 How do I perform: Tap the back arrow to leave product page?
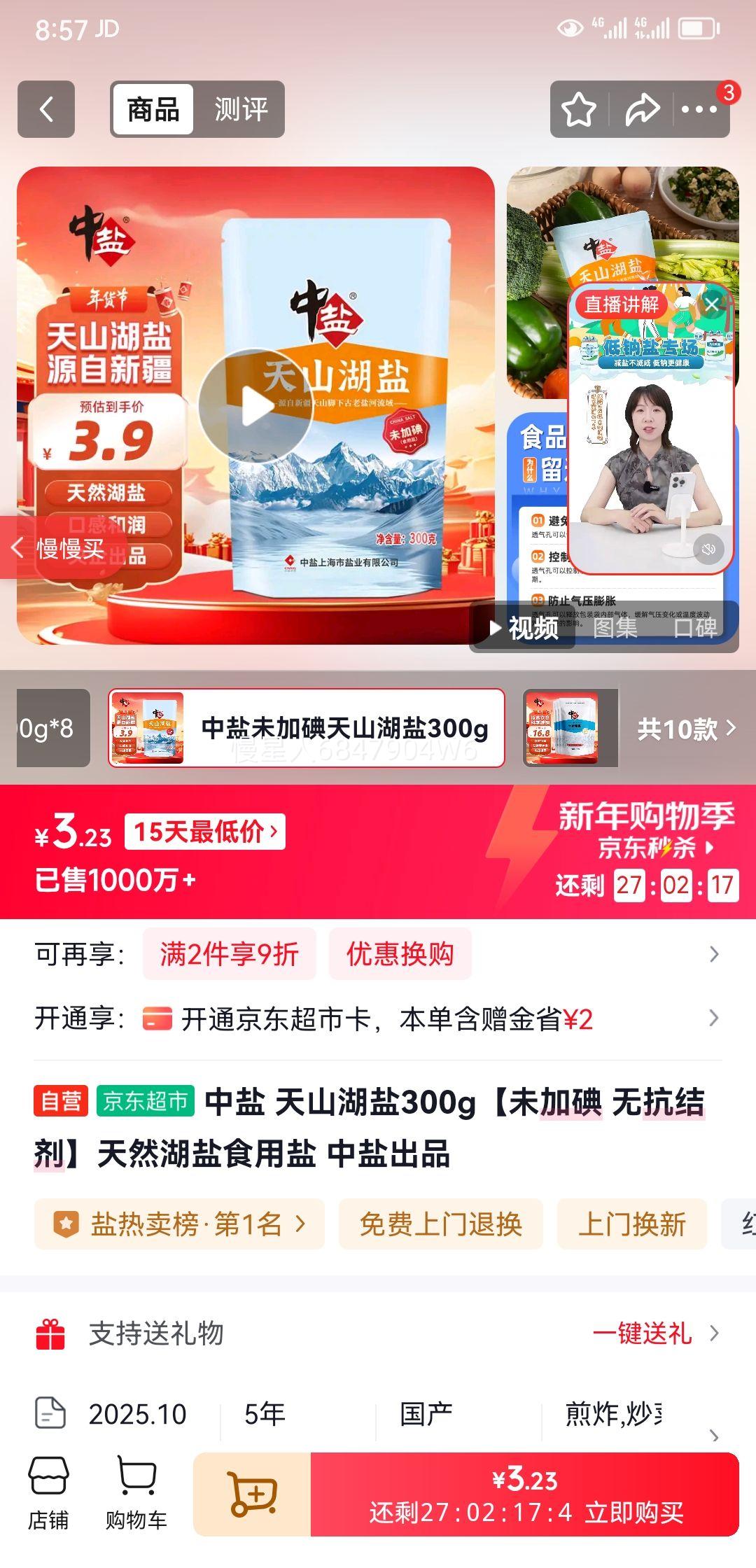click(45, 109)
